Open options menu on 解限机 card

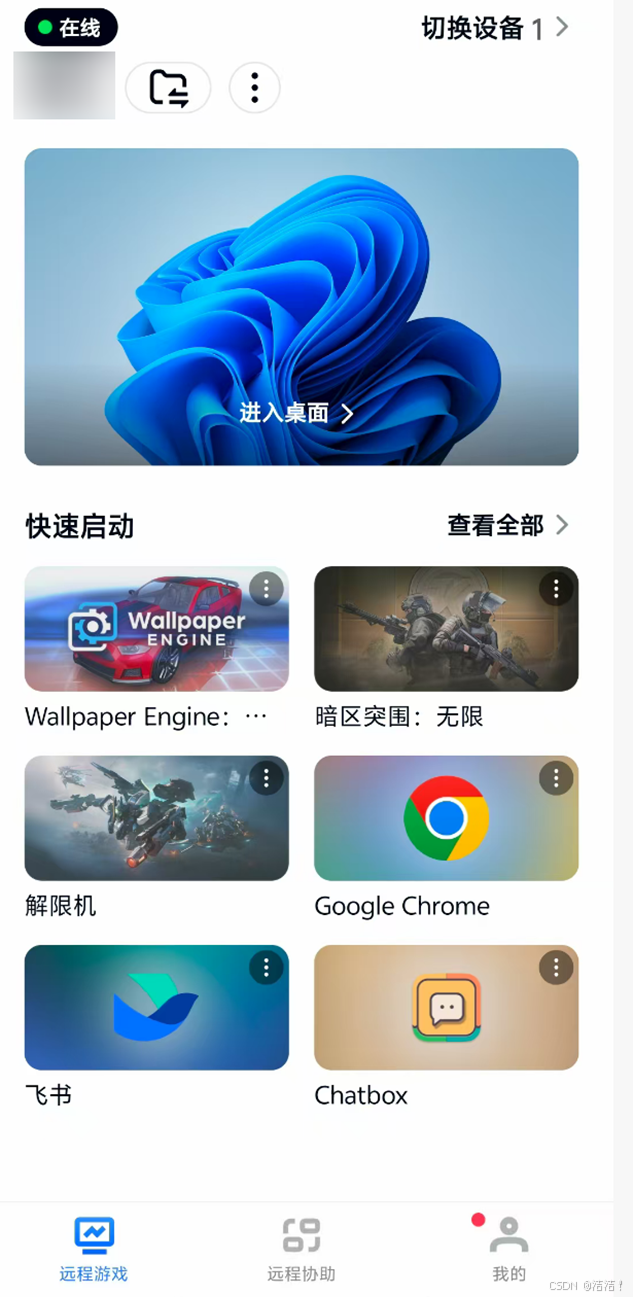pyautogui.click(x=266, y=778)
